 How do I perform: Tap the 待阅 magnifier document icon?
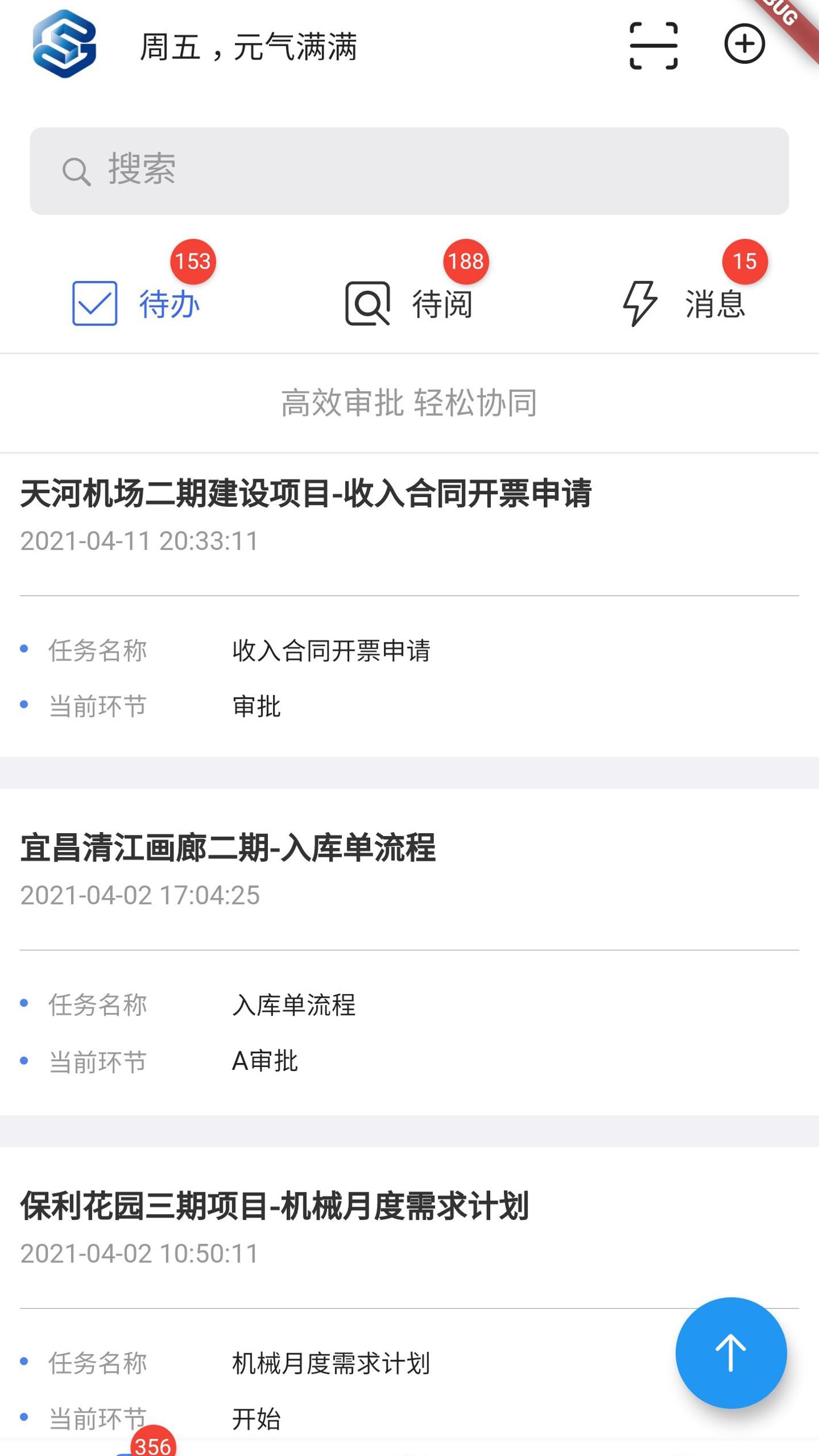click(368, 303)
